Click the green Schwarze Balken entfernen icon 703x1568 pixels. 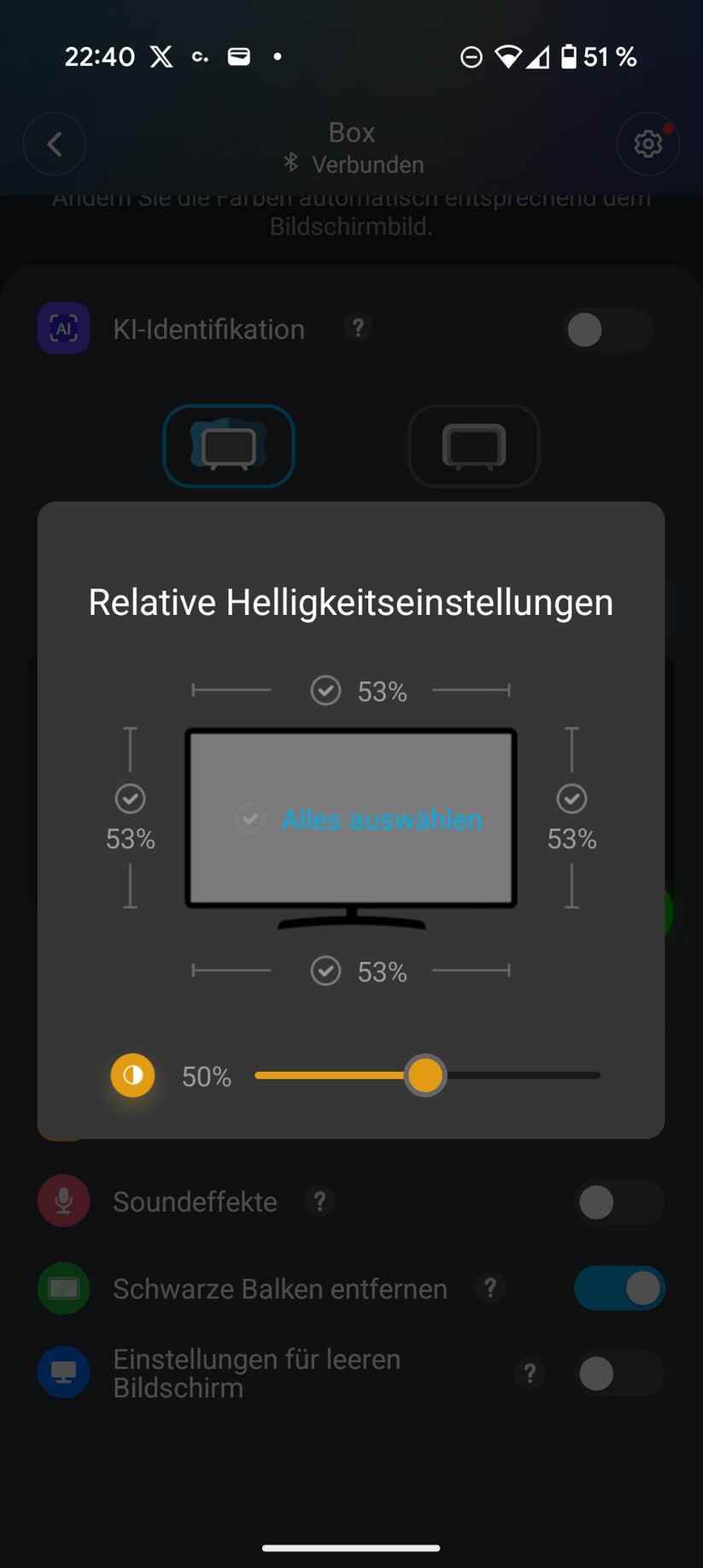pos(63,1288)
